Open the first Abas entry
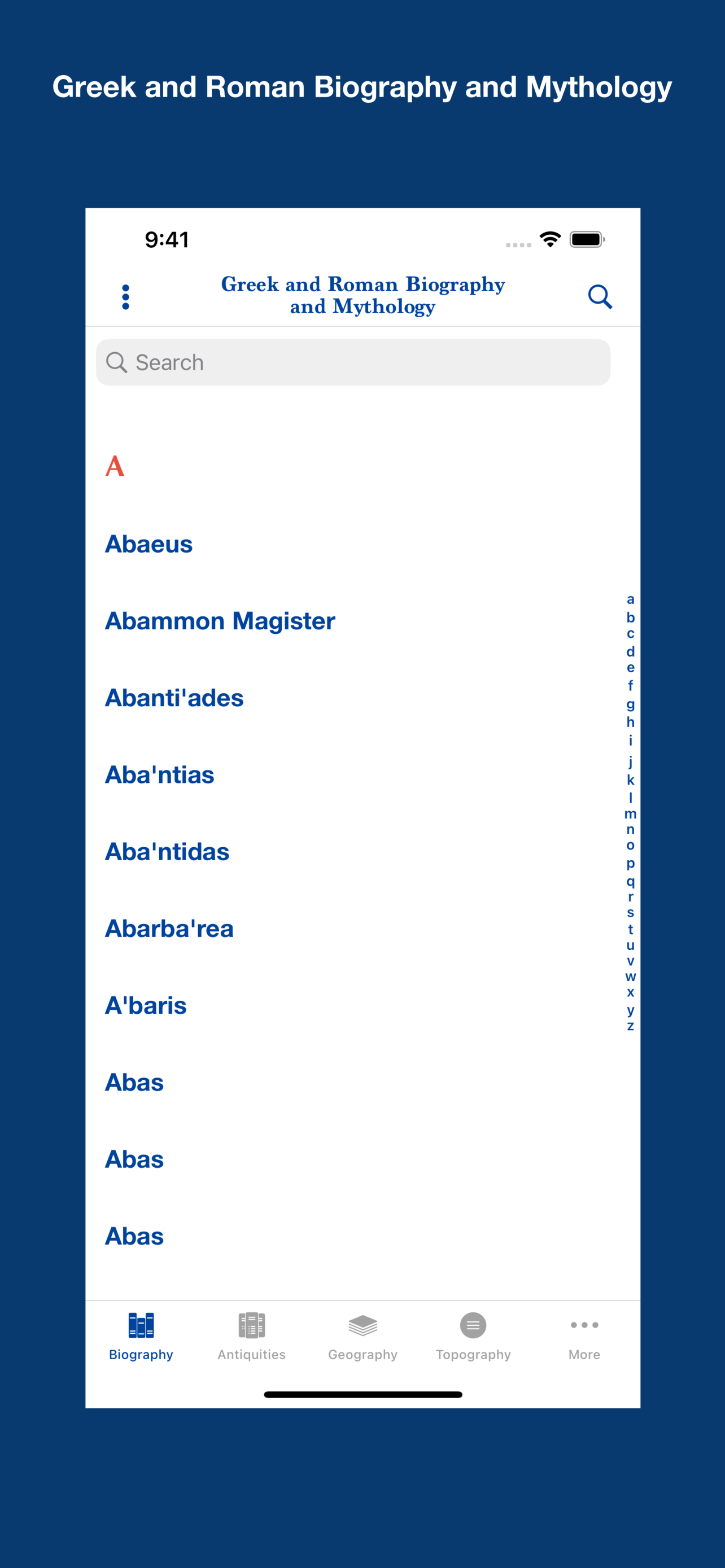The image size is (725, 1568). point(134,1082)
